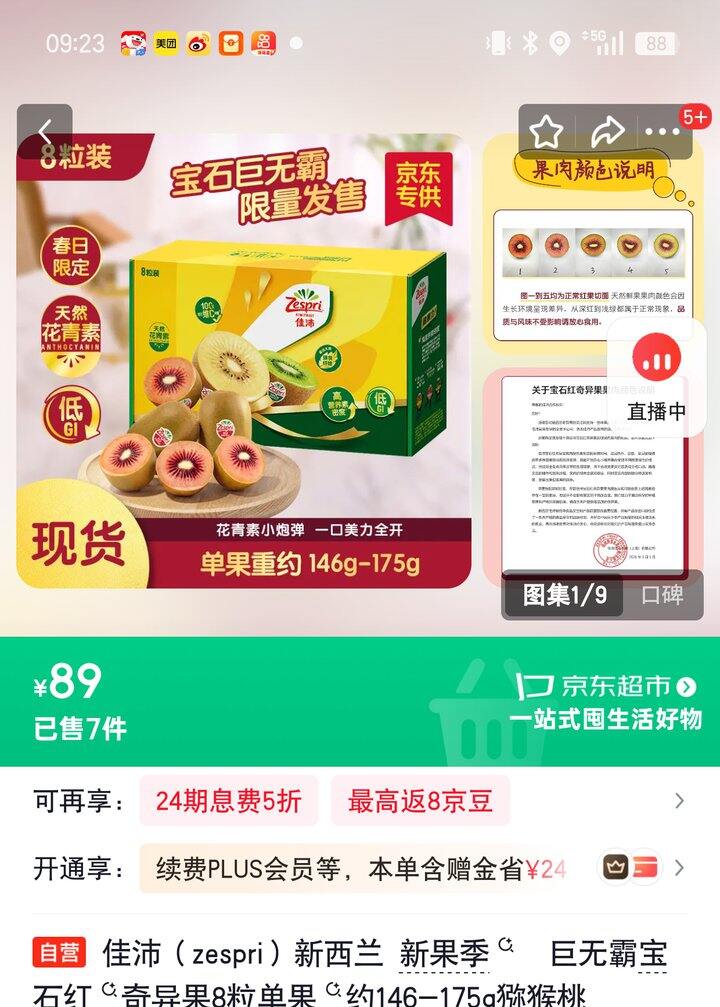Expand the 可再享 offers row
The height and width of the screenshot is (1007, 720).
click(679, 801)
